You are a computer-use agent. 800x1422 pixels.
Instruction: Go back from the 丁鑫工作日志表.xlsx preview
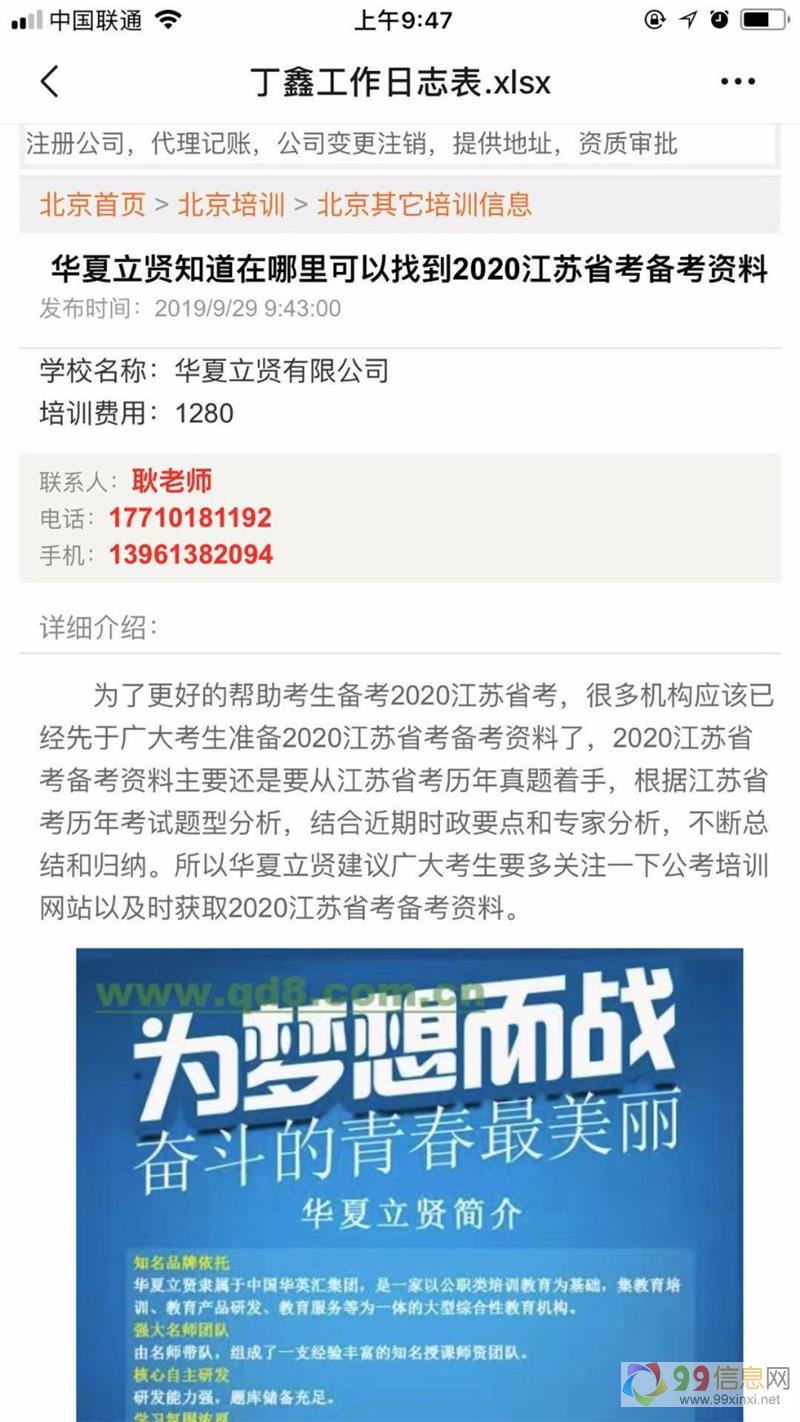[50, 82]
